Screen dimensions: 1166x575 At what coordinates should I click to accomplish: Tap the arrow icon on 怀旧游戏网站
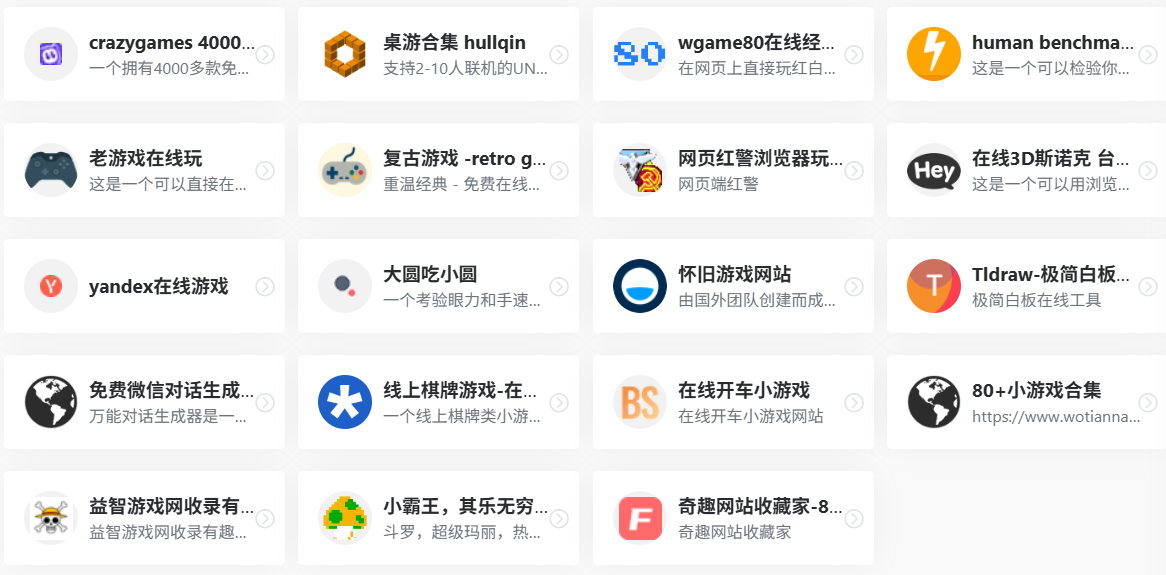[x=853, y=287]
